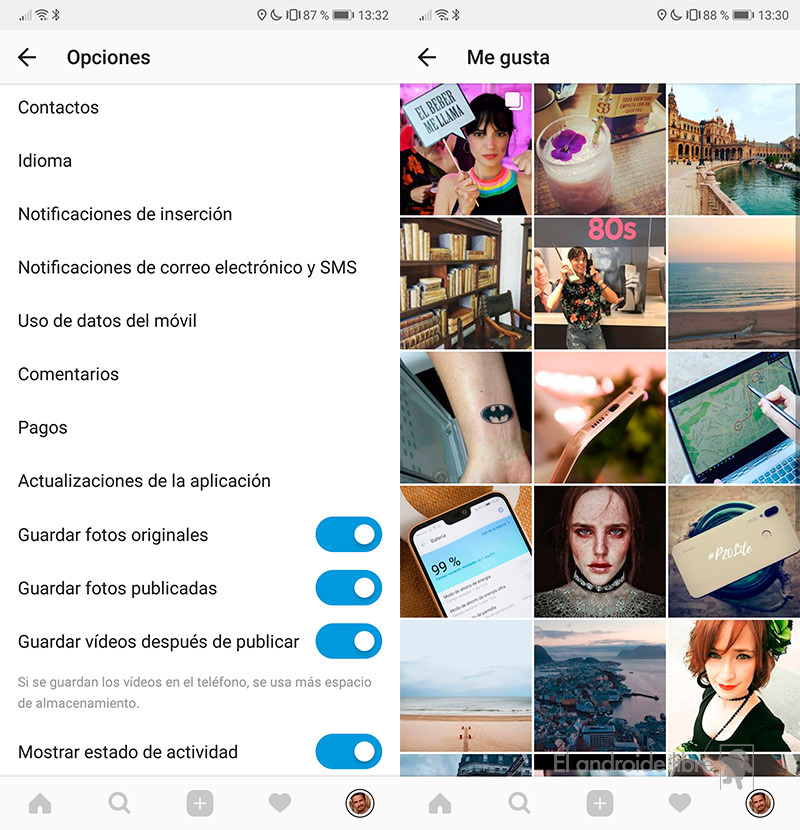Go back from the Opciones screen
This screenshot has width=800, height=830.
pyautogui.click(x=27, y=57)
